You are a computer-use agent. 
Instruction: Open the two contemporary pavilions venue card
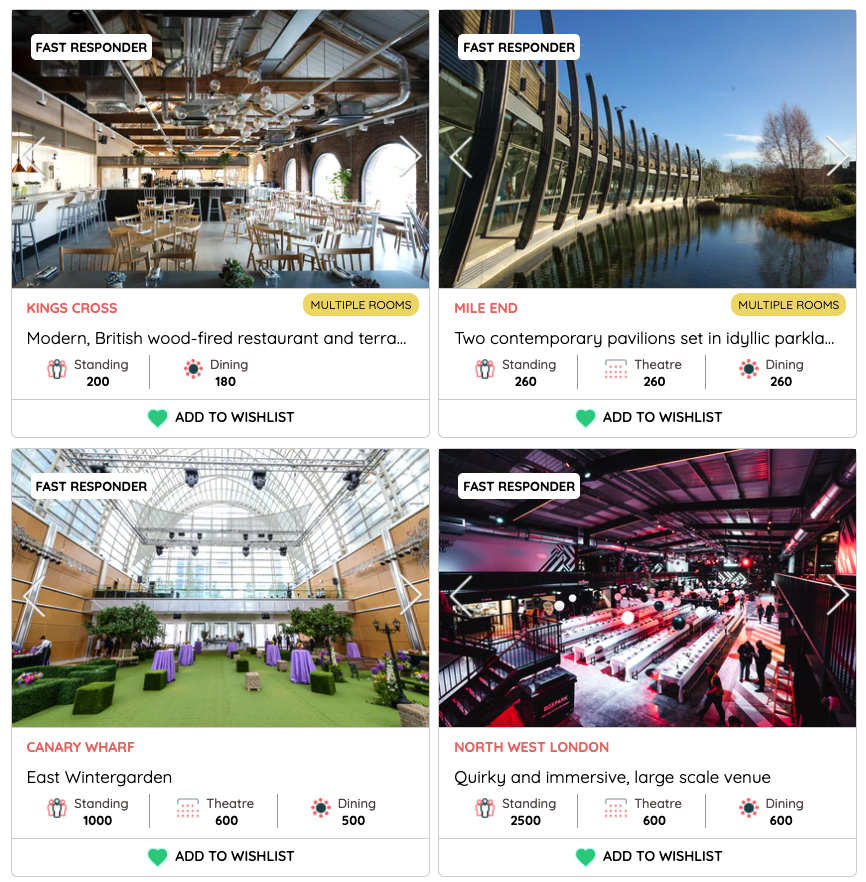[x=644, y=339]
